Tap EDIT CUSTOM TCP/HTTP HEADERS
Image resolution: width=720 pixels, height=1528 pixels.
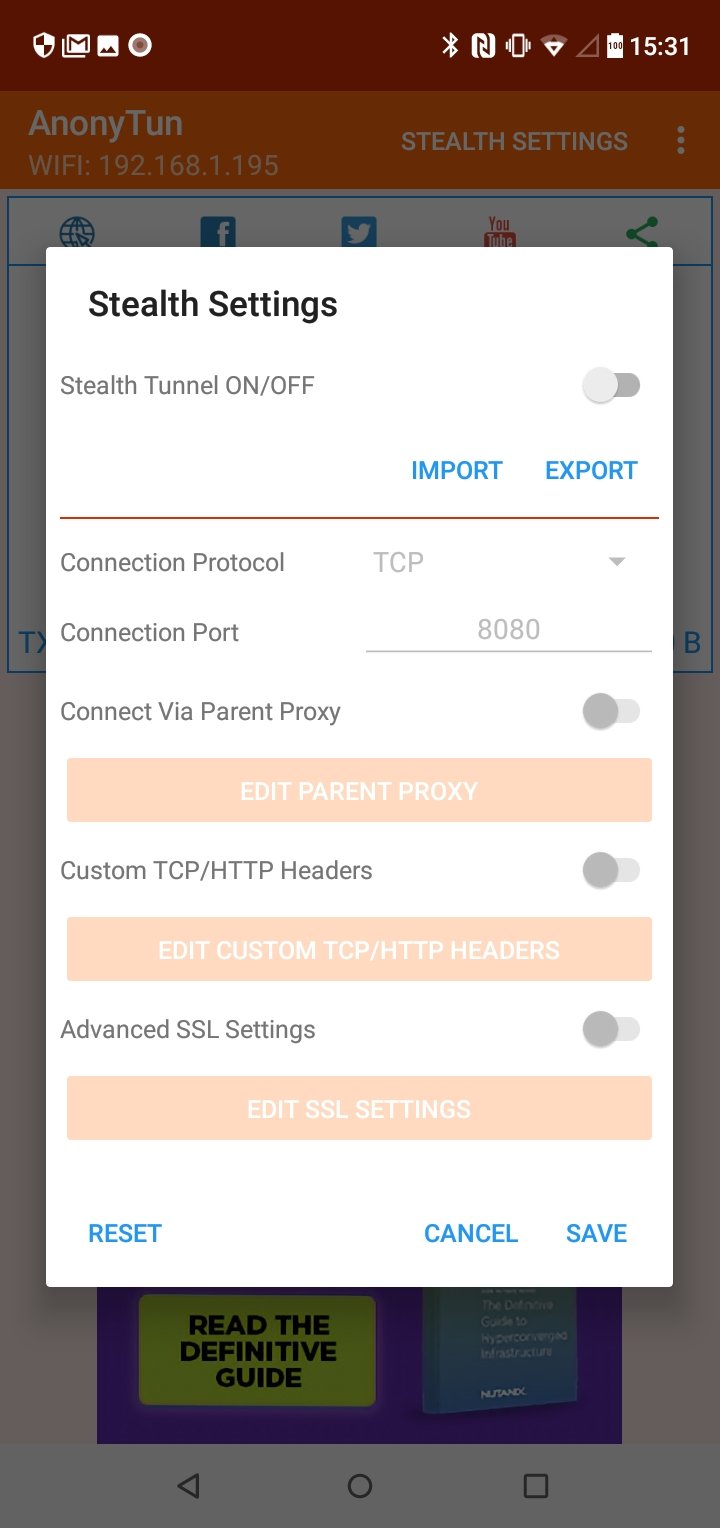coord(359,949)
